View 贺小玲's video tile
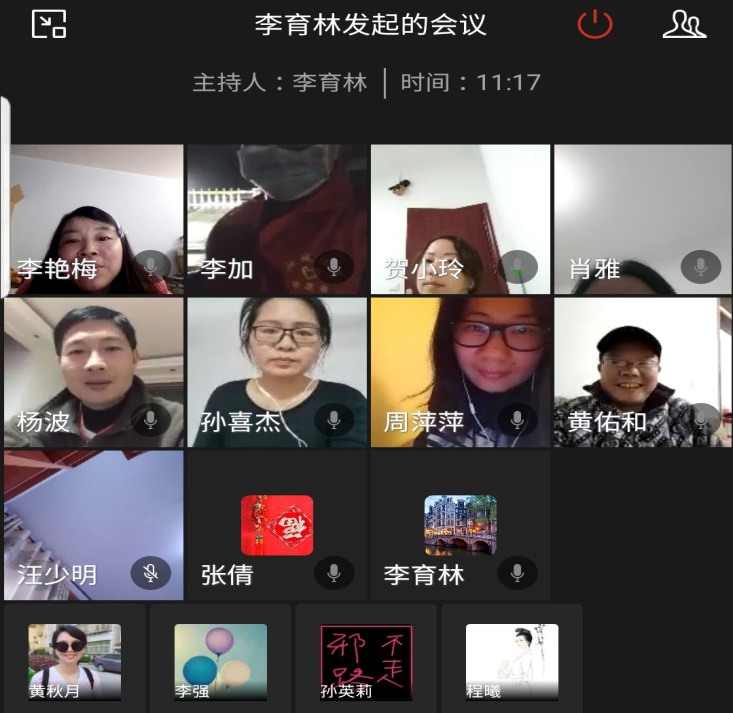 (x=460, y=219)
